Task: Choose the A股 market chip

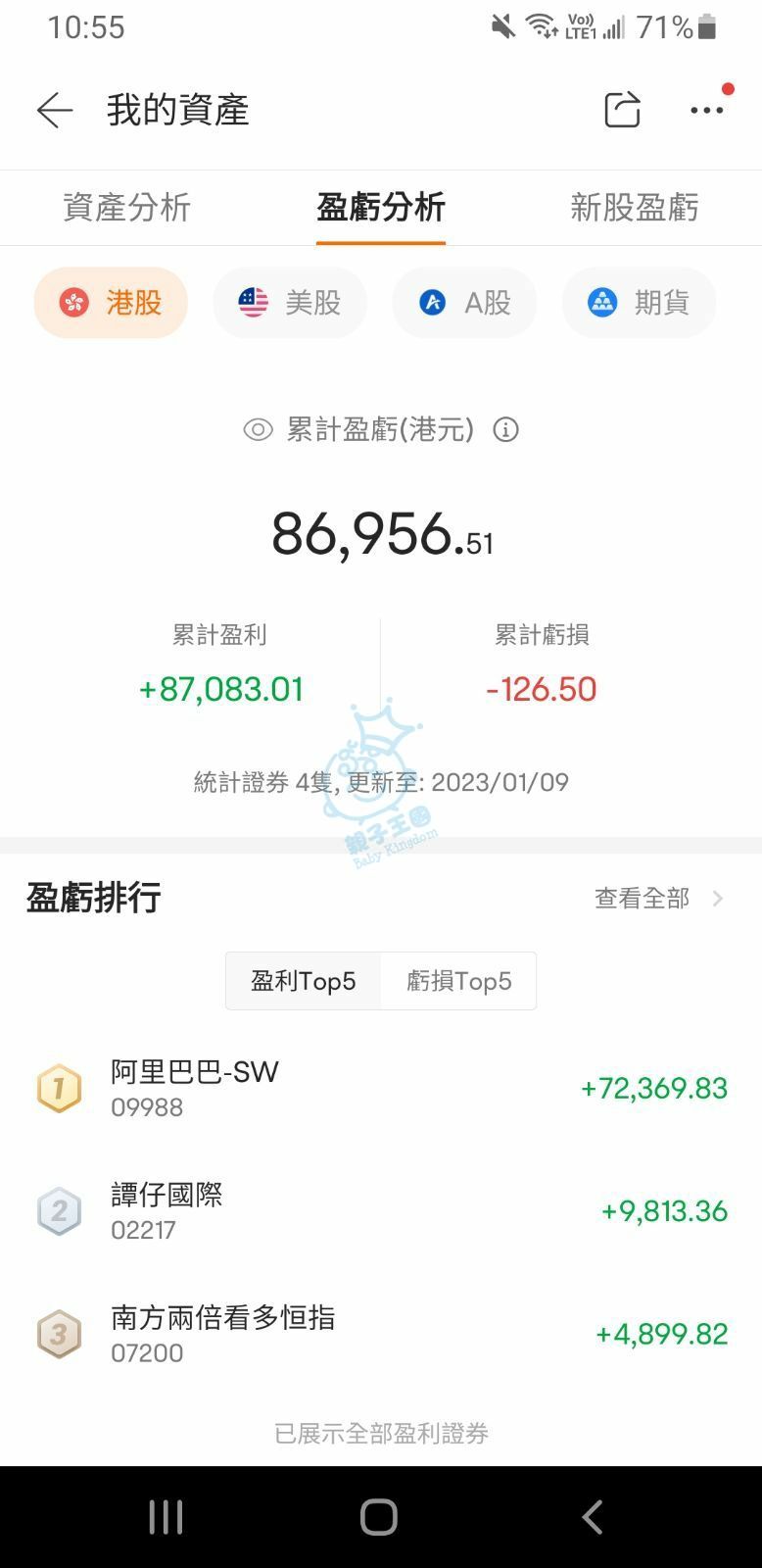Action: pos(465,303)
